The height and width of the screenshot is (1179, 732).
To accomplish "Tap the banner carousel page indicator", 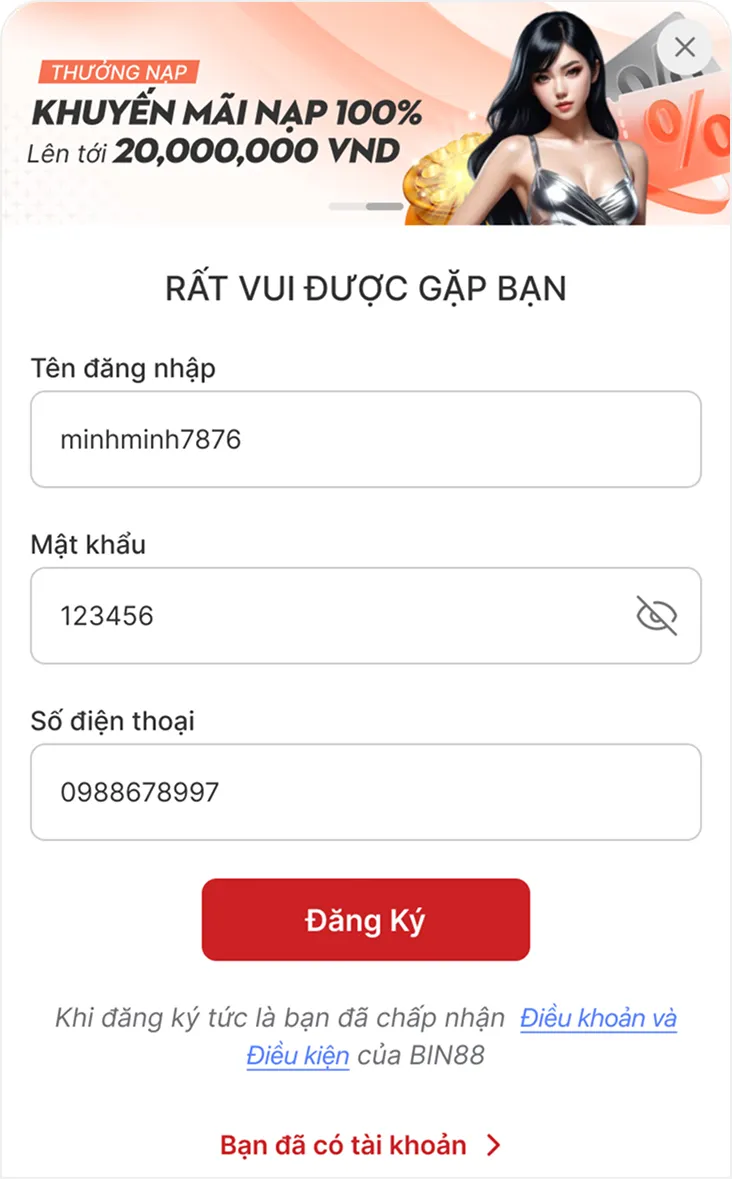I will click(366, 205).
